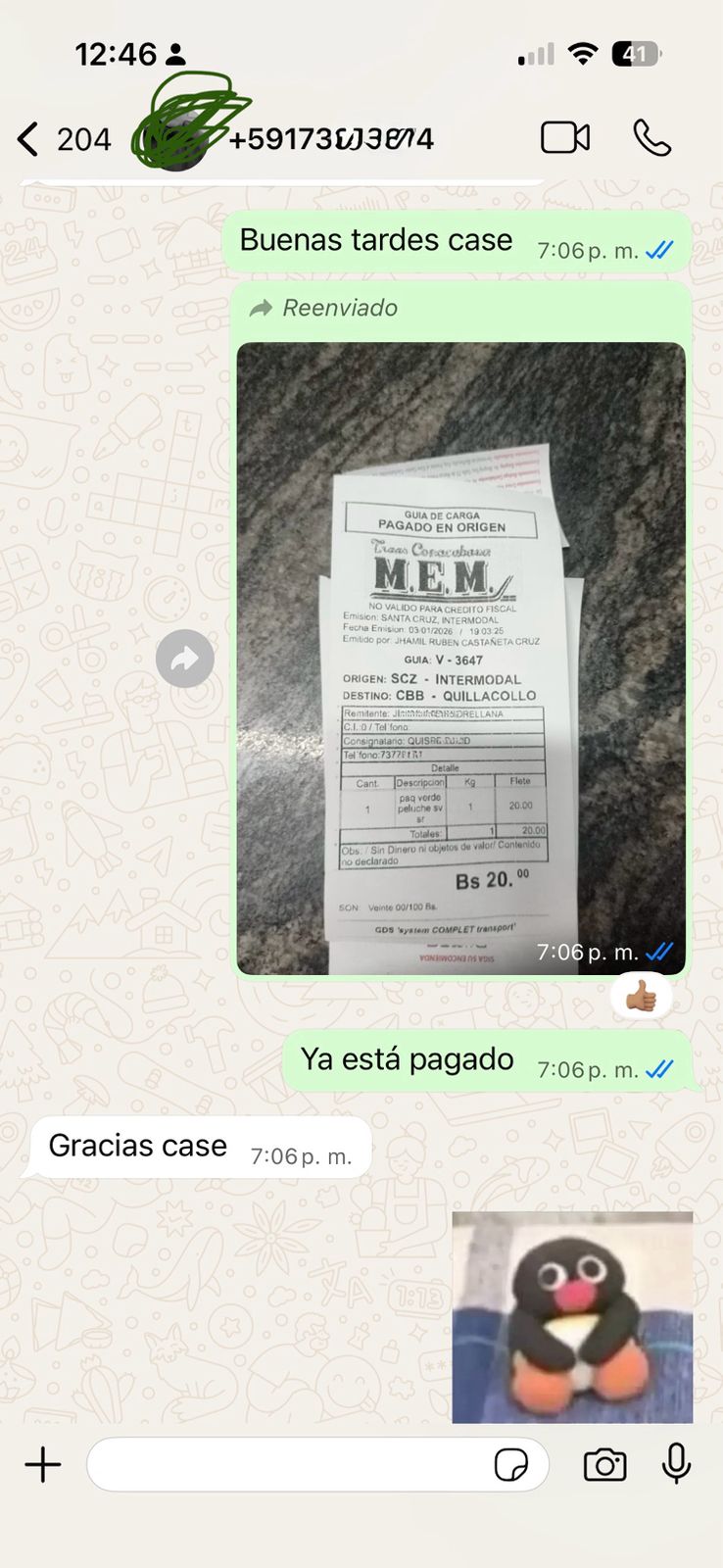723x1568 pixels.
Task: Open the forwarded receipt photo
Action: [460, 657]
